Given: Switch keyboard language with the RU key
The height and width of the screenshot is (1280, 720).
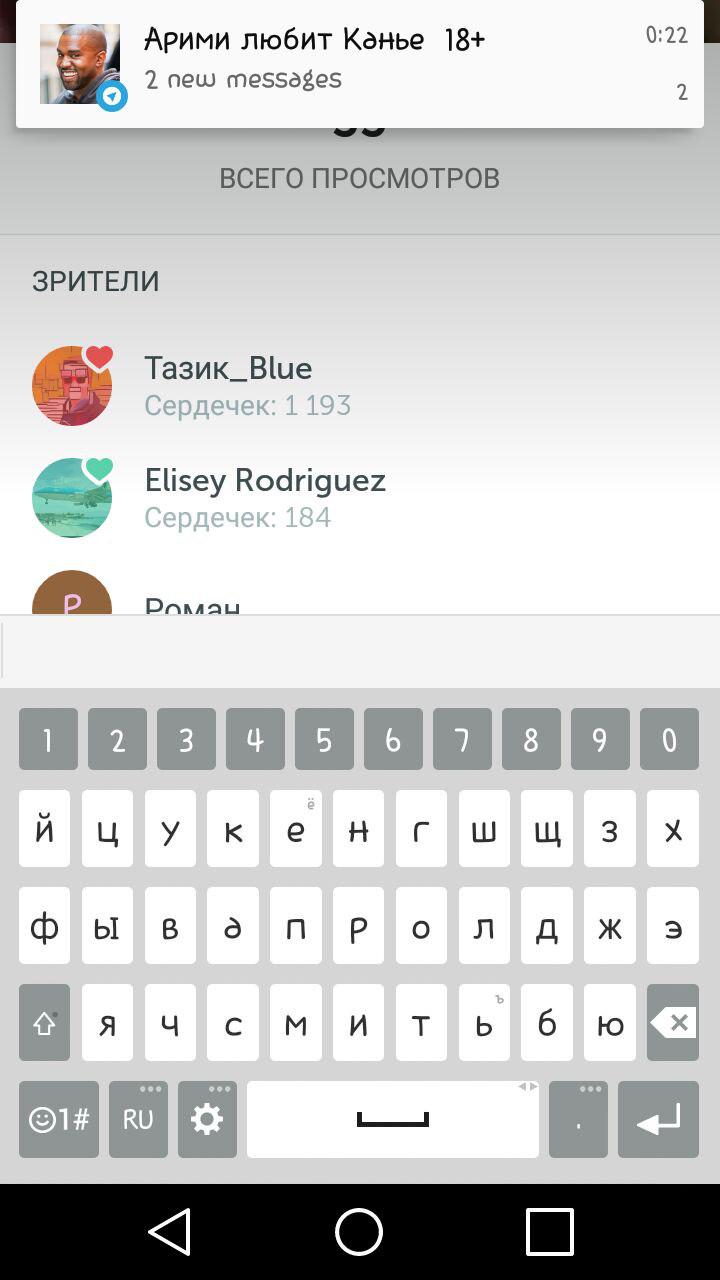Looking at the screenshot, I should point(138,1120).
